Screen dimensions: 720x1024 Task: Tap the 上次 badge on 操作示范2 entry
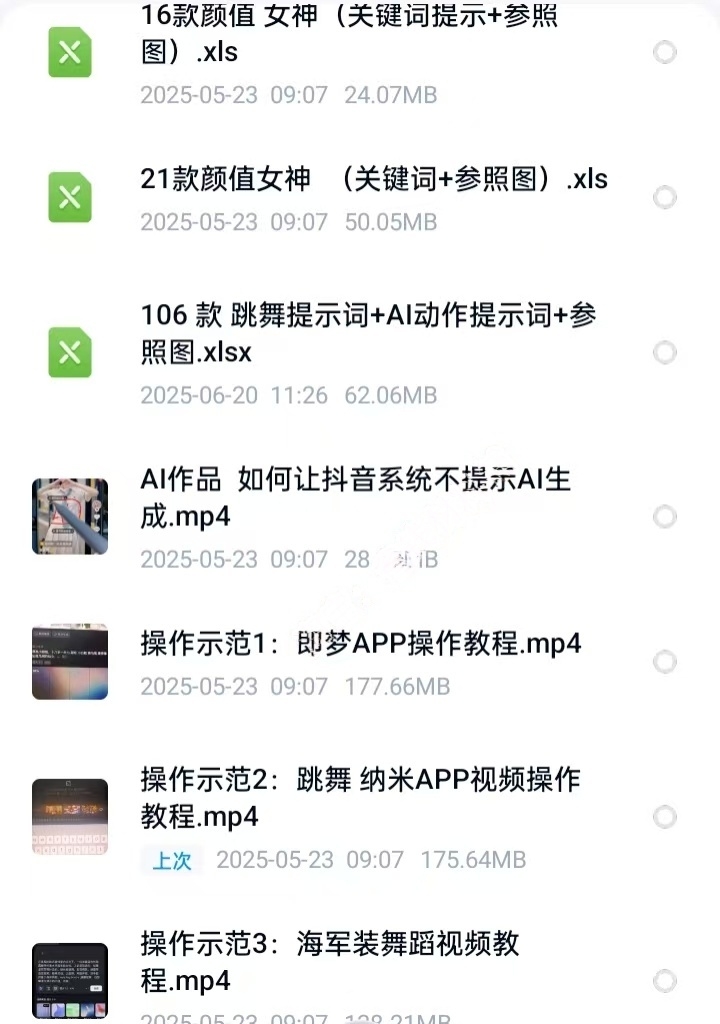(x=170, y=860)
